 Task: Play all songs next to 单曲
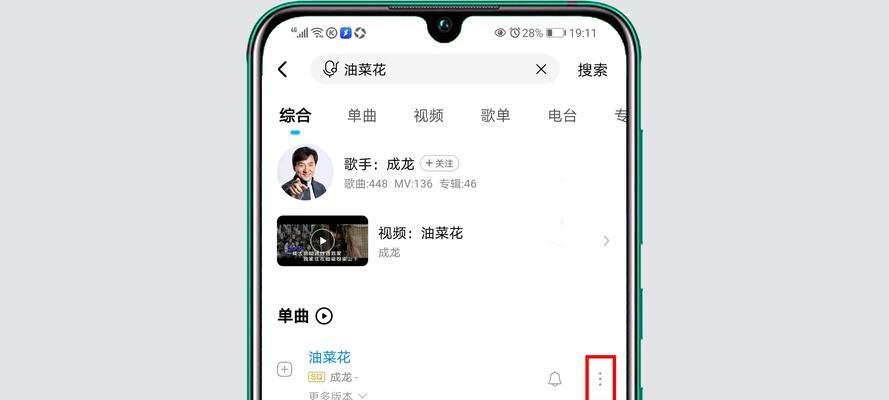tap(324, 316)
